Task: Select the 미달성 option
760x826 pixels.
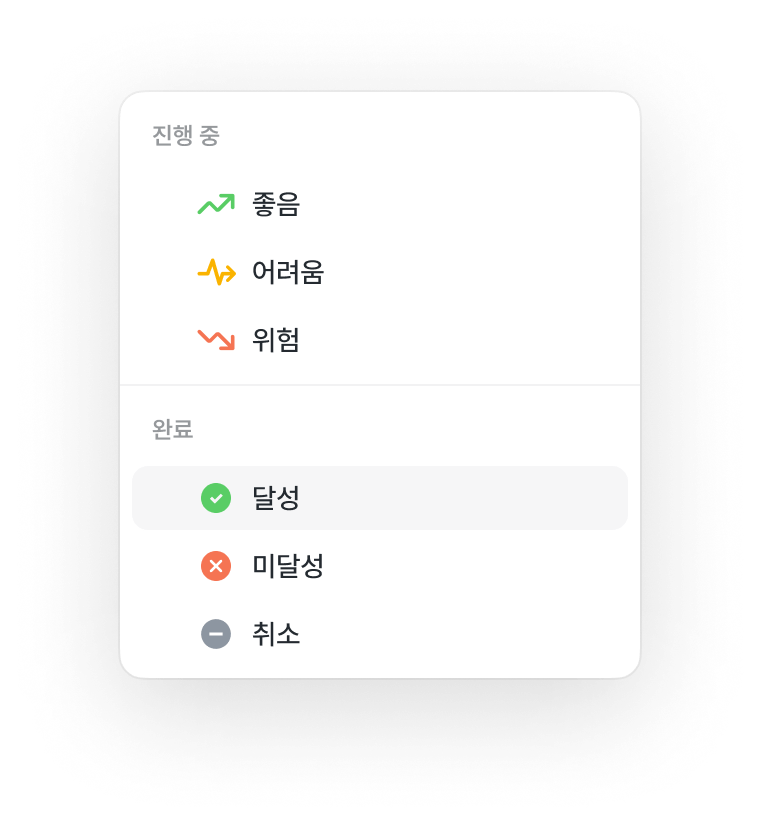Action: [x=287, y=566]
